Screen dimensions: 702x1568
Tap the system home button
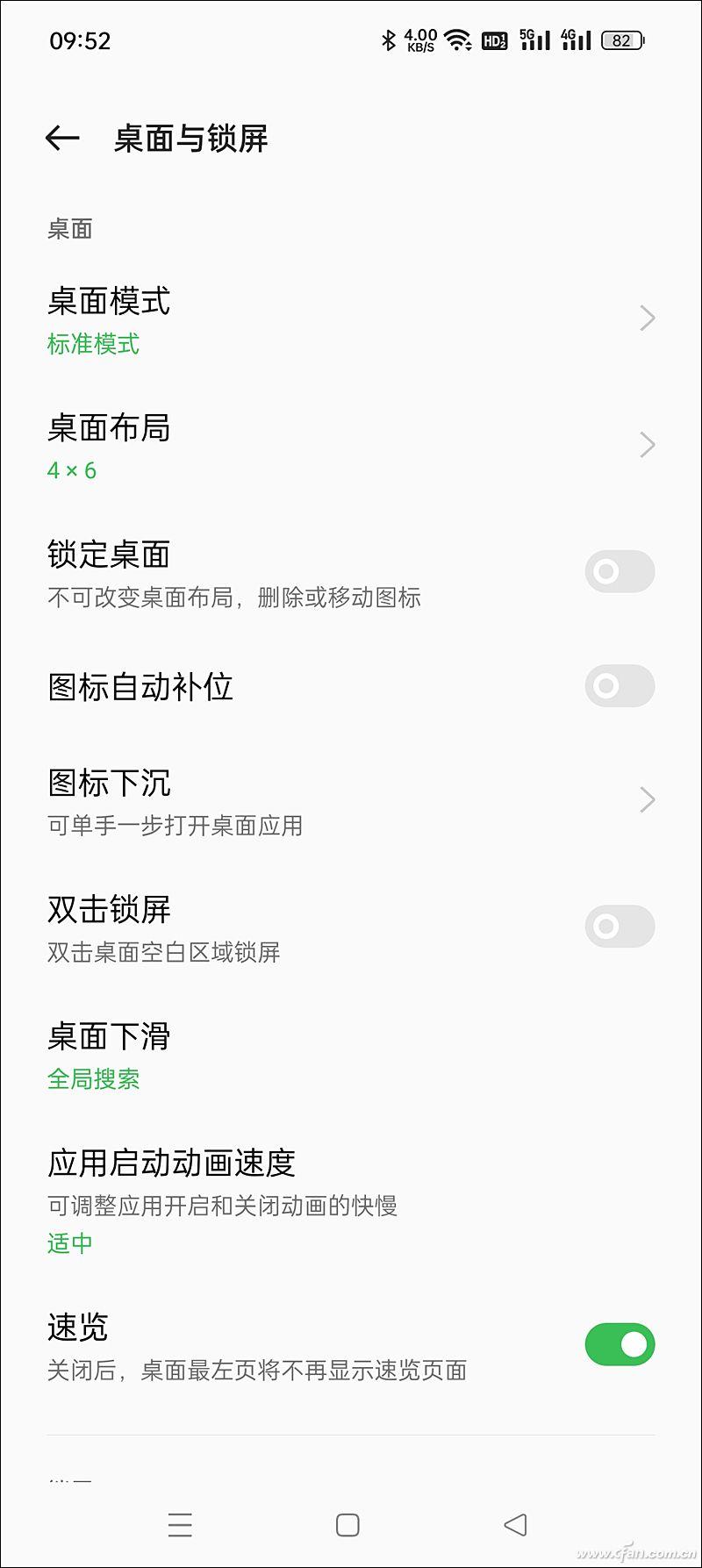coord(347,1525)
